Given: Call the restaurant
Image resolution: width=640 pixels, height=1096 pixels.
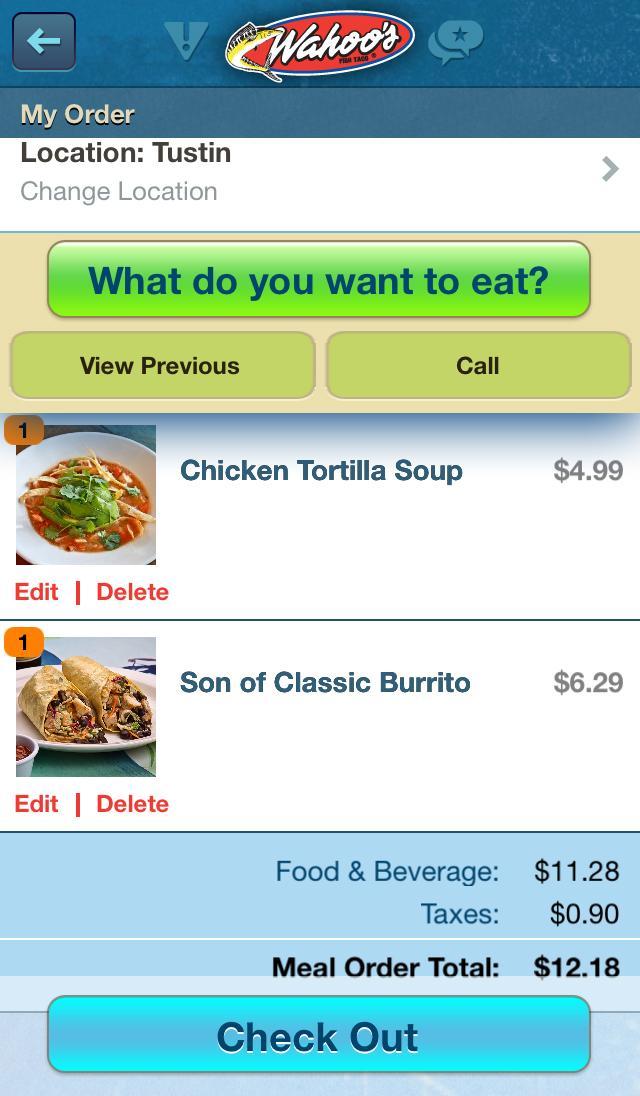Looking at the screenshot, I should [x=478, y=366].
